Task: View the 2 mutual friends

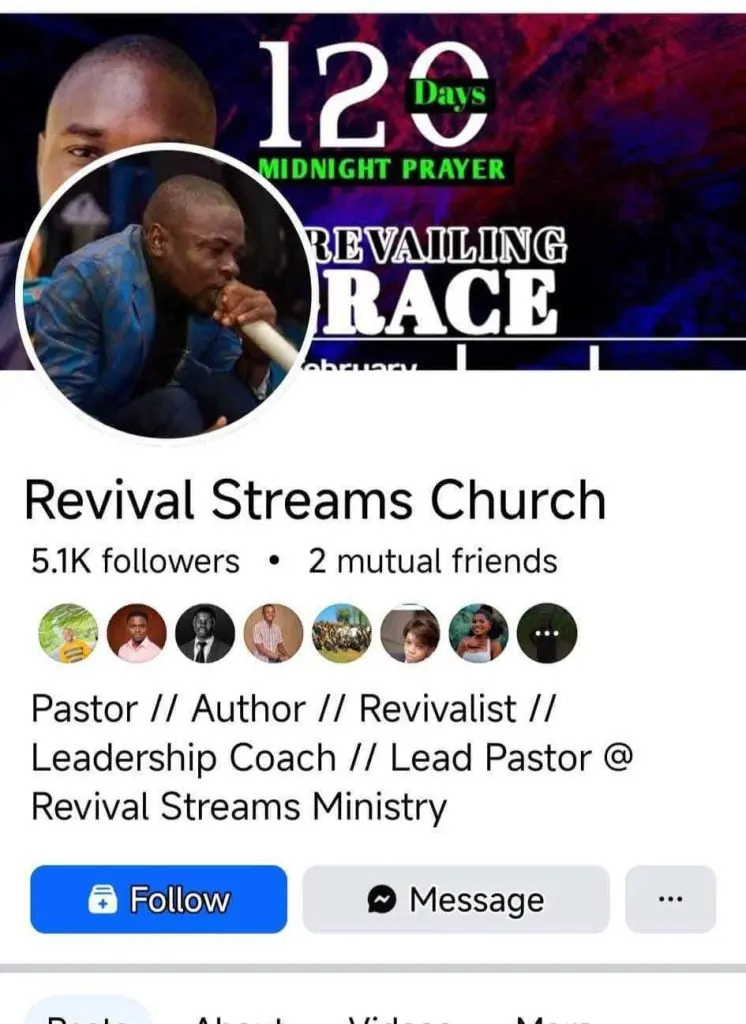Action: pos(432,561)
